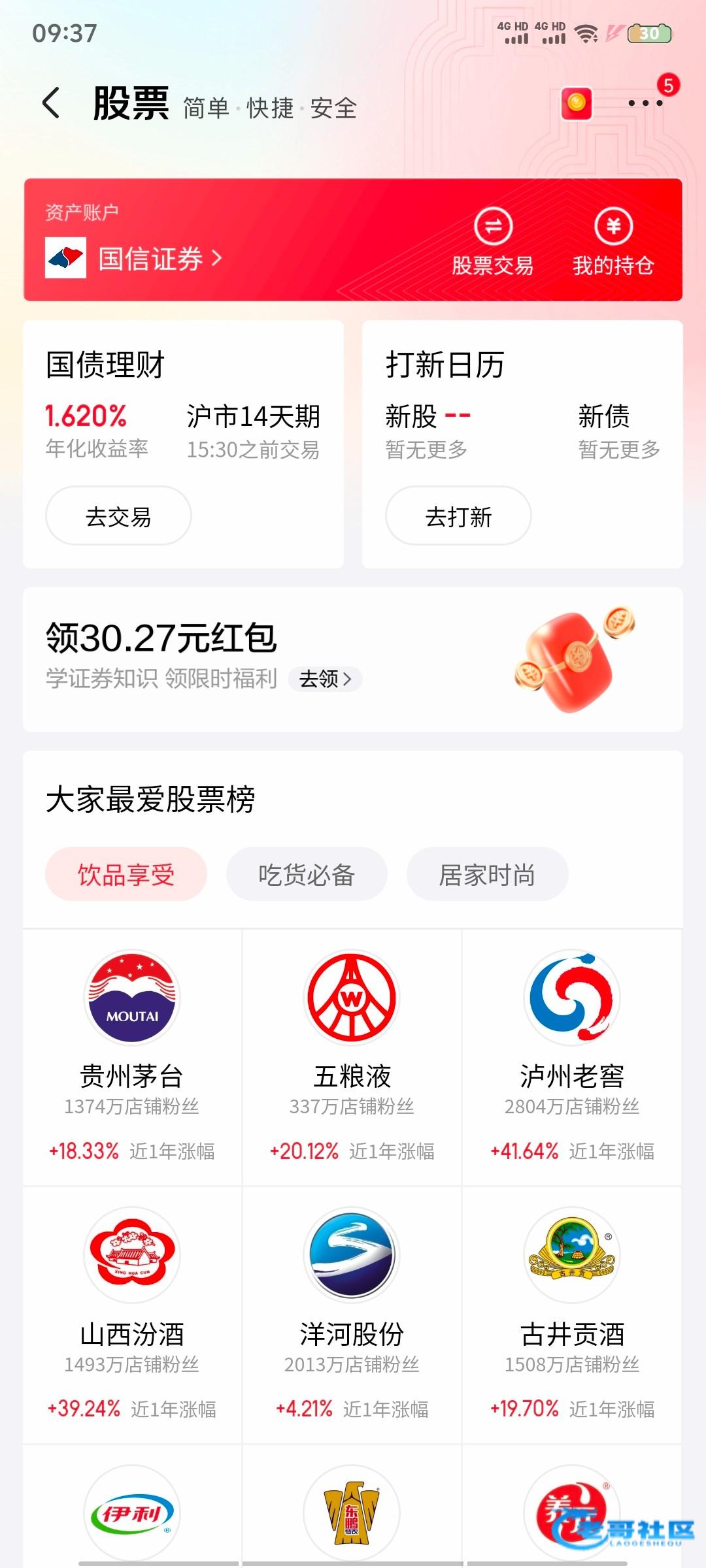Open the red envelope icon in header
This screenshot has height=1568, width=706.
[x=576, y=104]
